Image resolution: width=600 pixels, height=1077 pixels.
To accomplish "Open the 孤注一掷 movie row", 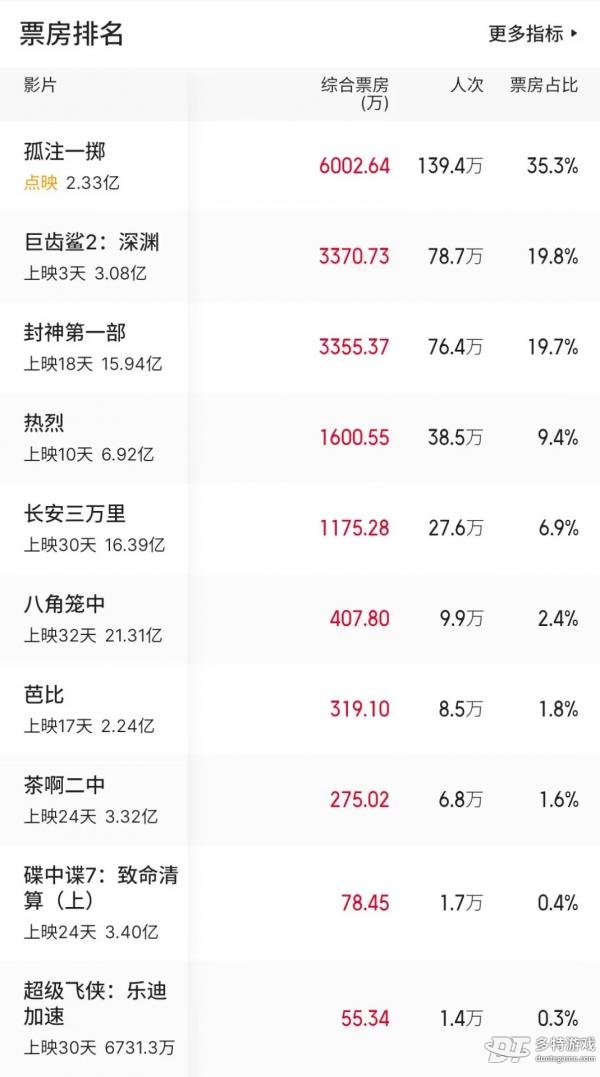I will (x=300, y=166).
